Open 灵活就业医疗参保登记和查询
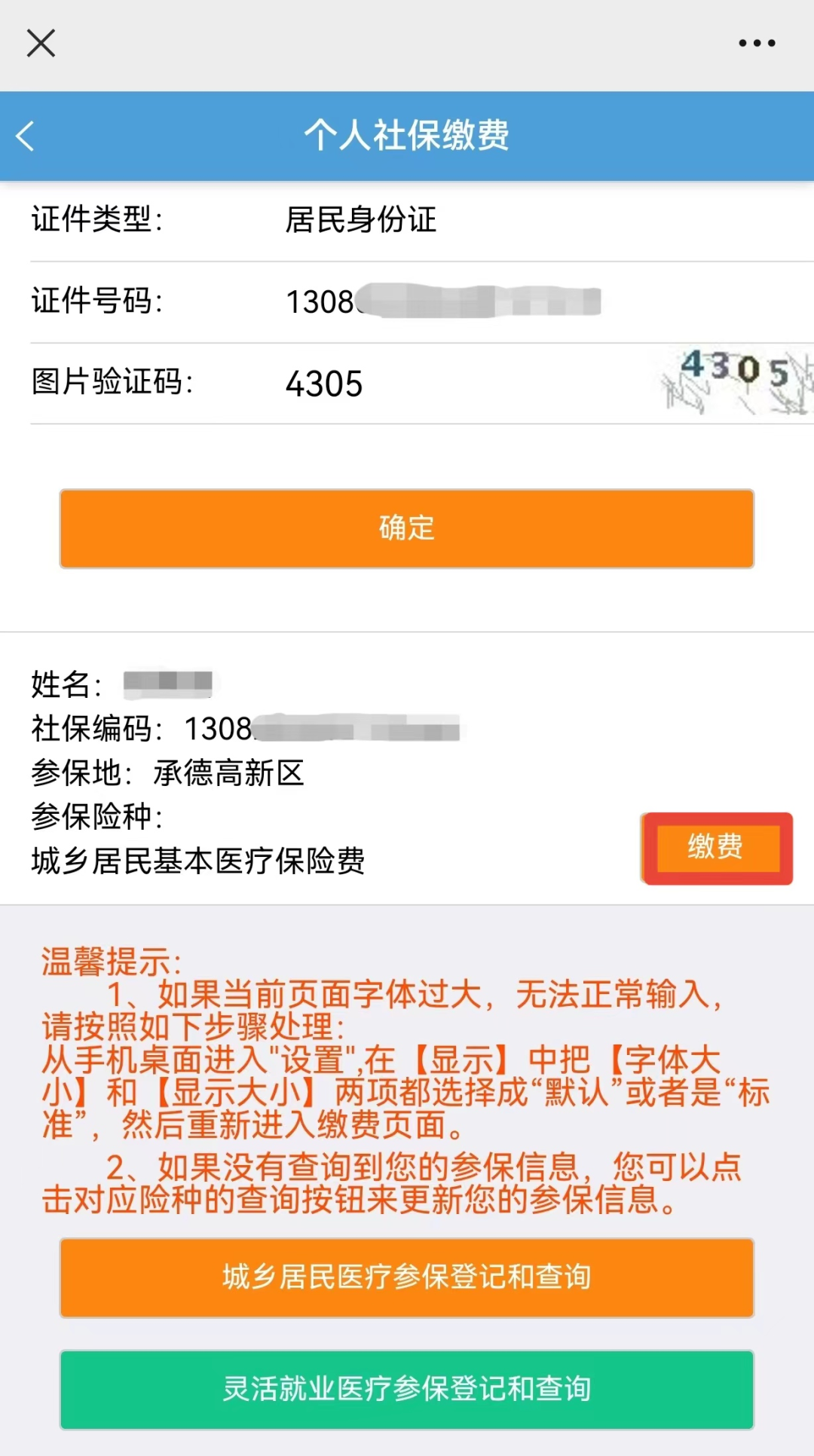 click(x=407, y=1389)
